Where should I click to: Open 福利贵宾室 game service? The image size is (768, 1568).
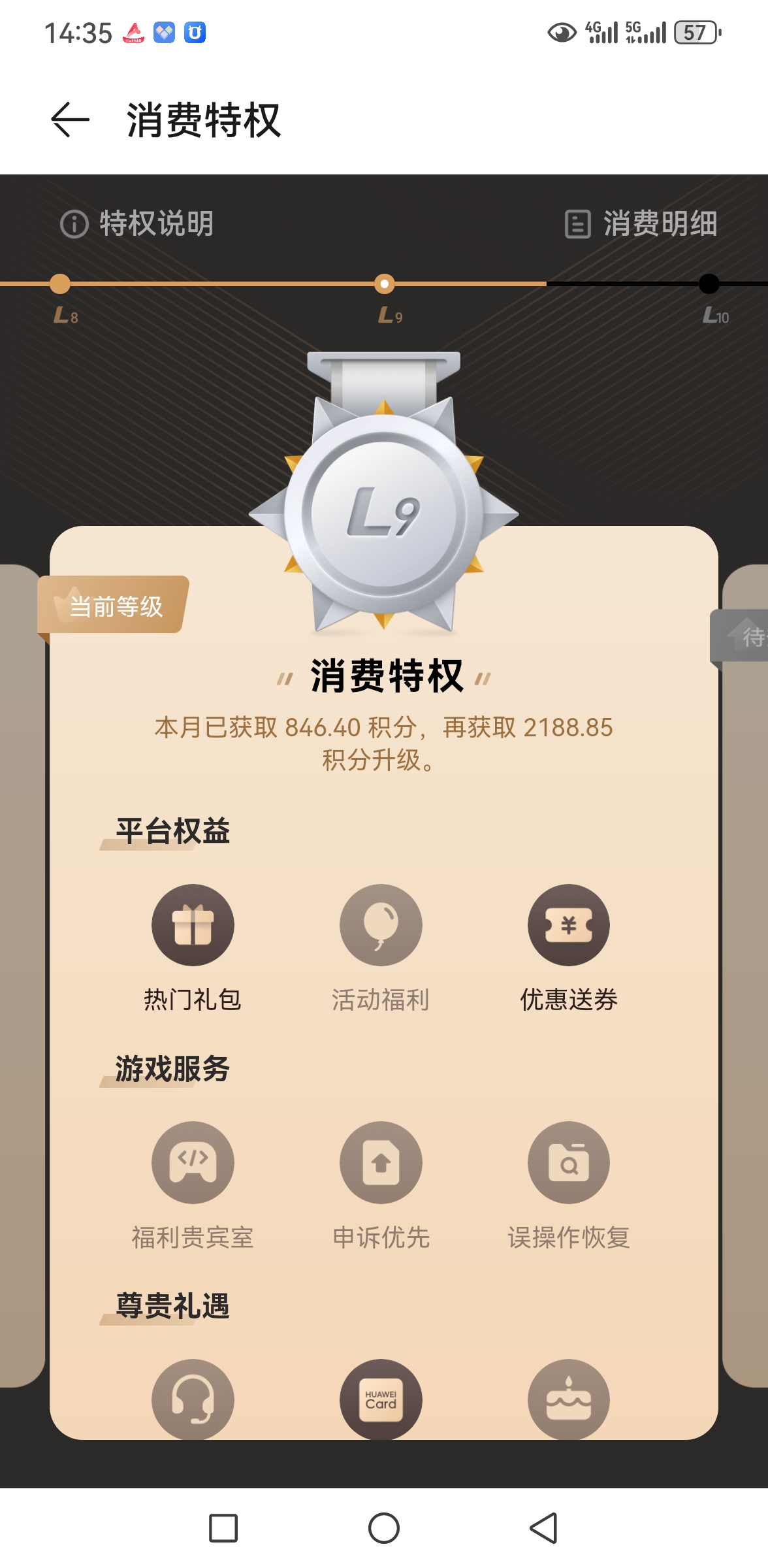pyautogui.click(x=193, y=1163)
